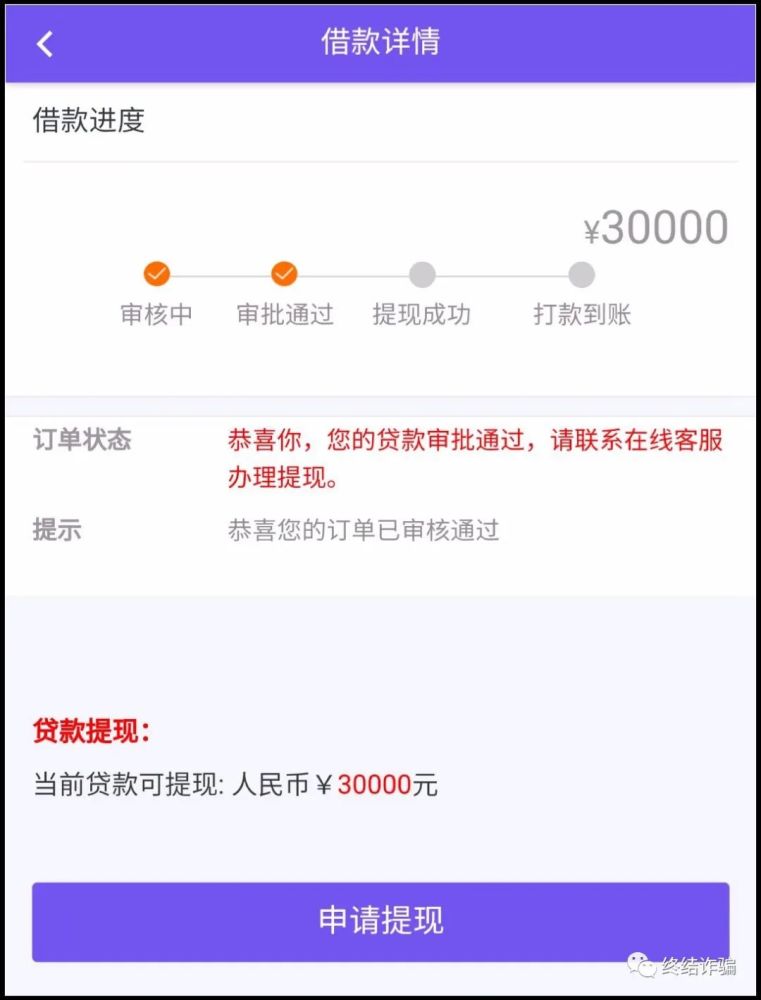Select the checkmark icon on the progress tracker
Image resolution: width=761 pixels, height=1000 pixels.
156,272
